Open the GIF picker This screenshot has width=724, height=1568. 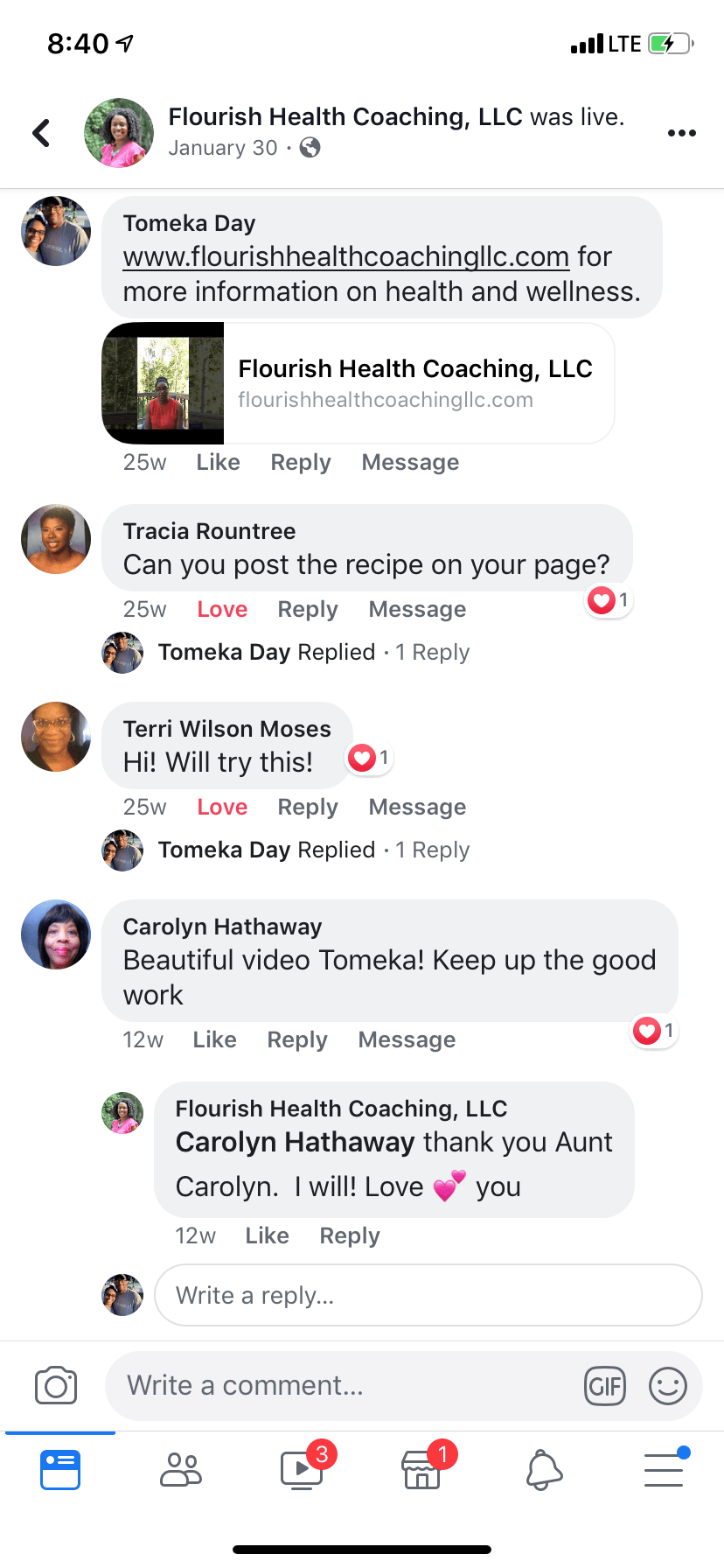tap(604, 1386)
